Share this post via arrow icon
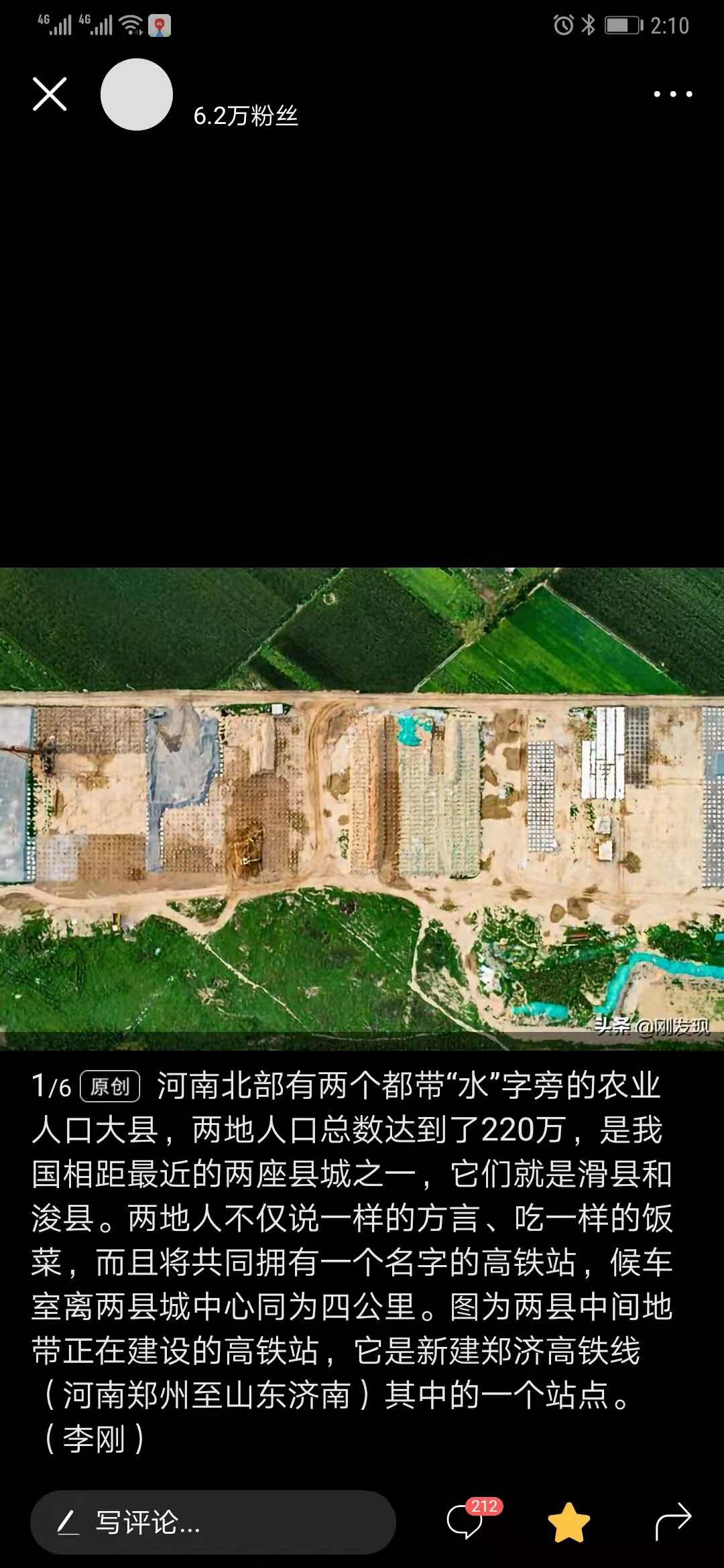The width and height of the screenshot is (724, 1568). coord(672,1521)
